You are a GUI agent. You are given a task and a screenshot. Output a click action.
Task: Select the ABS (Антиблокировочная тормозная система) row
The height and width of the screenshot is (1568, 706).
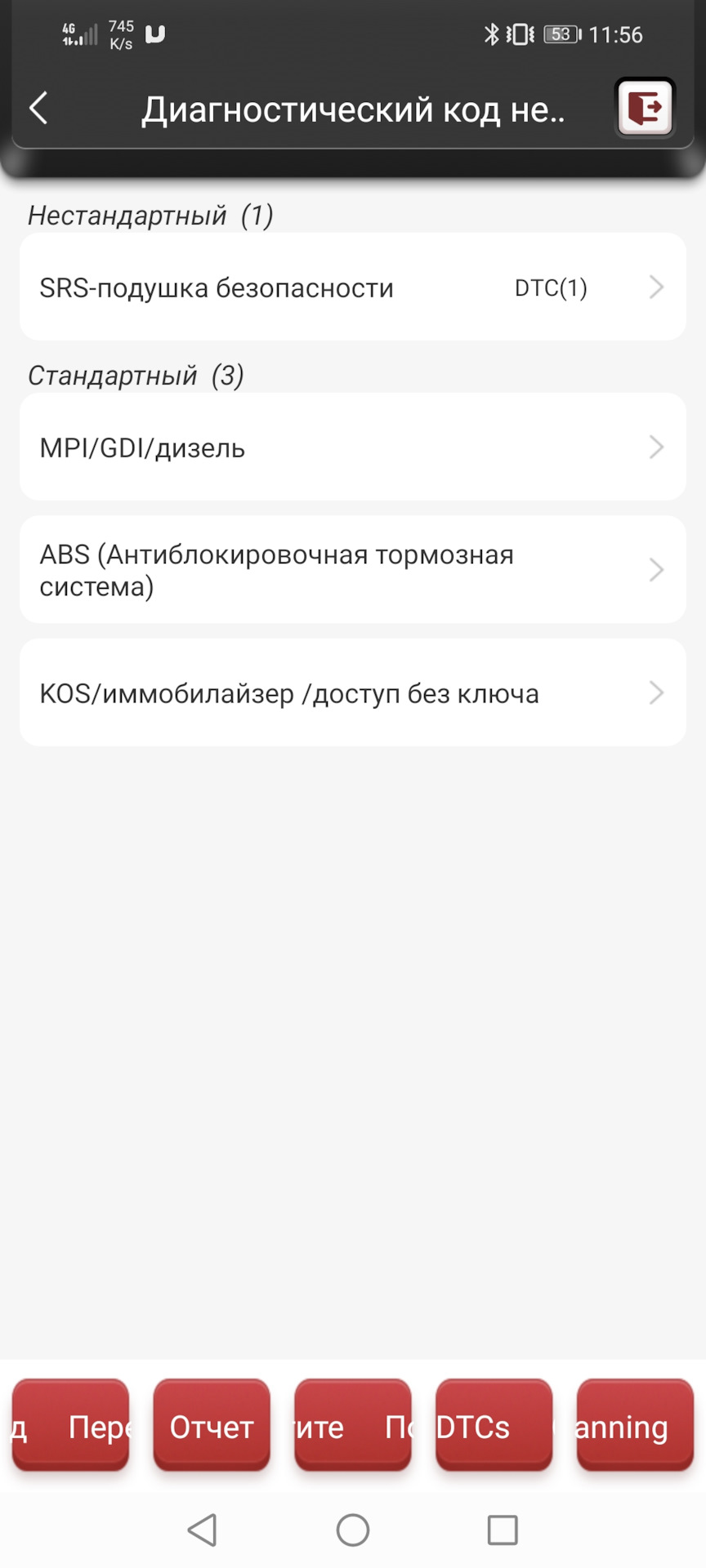(x=353, y=569)
